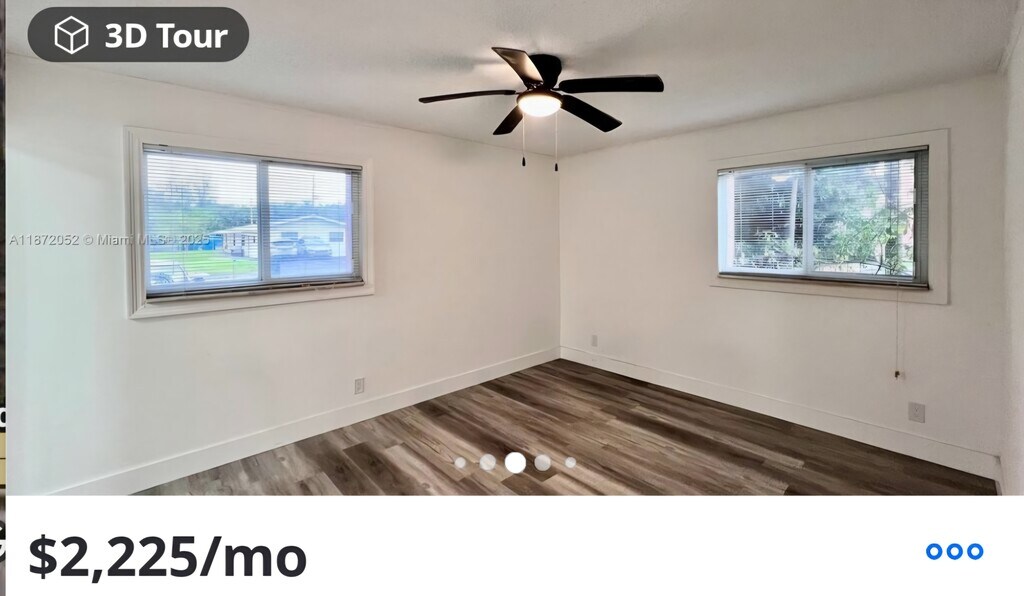Launch the 3D Tour of the listing

pos(138,35)
